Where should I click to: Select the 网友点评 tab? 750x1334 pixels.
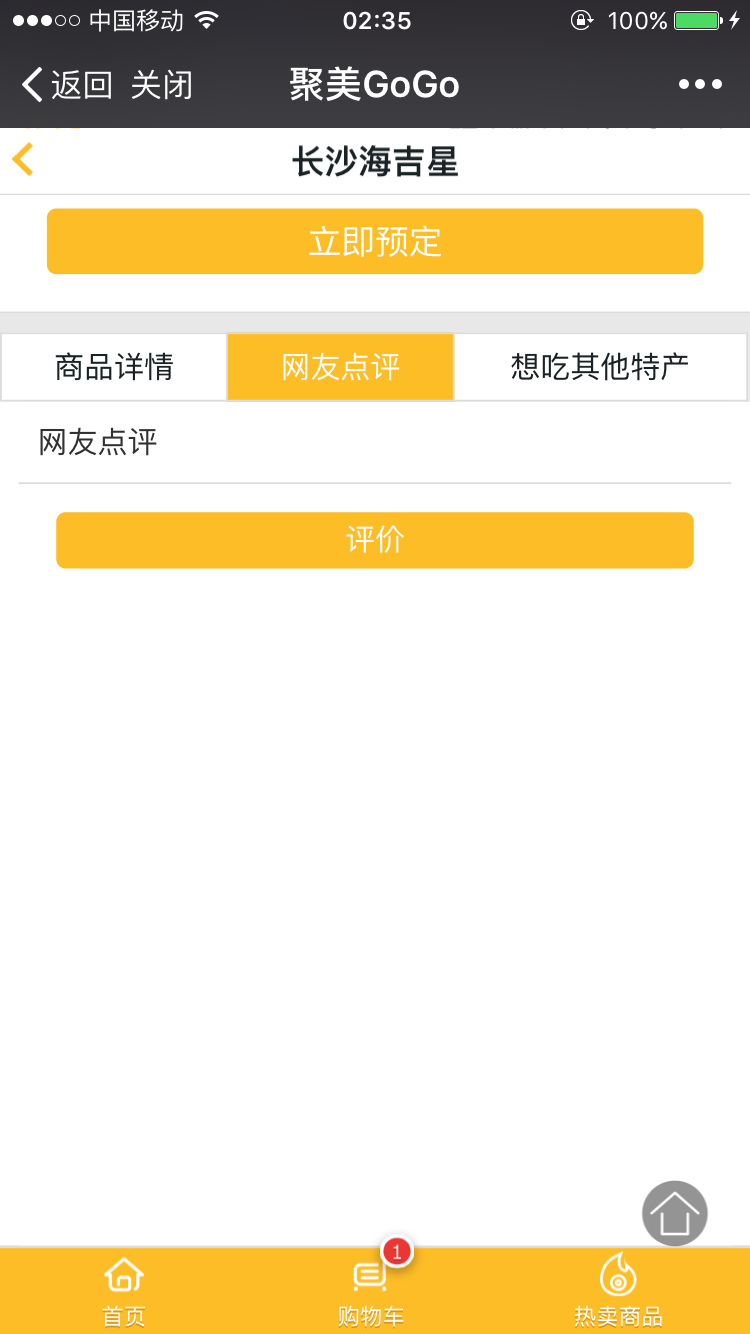[x=341, y=367]
